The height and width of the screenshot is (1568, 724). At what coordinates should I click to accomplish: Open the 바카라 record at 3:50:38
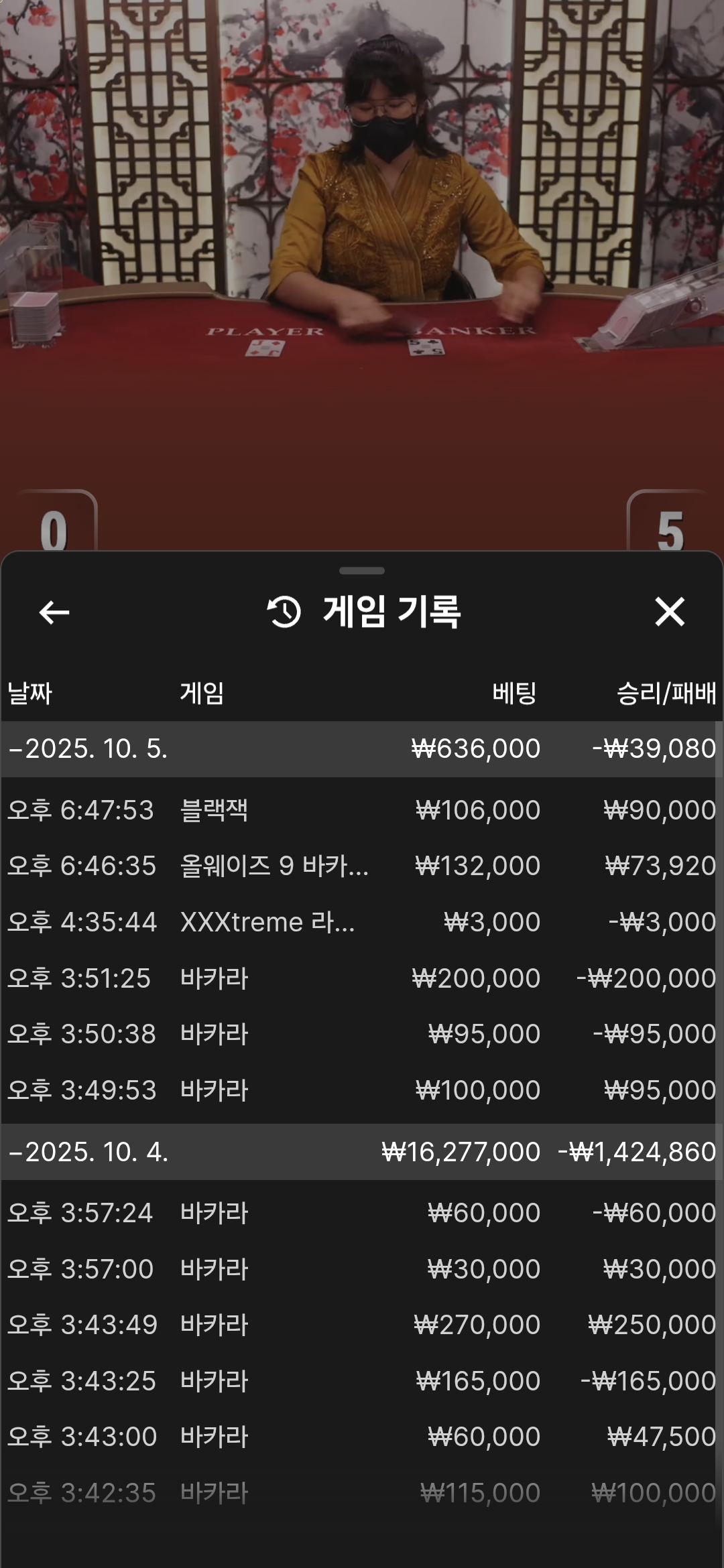(x=361, y=1034)
